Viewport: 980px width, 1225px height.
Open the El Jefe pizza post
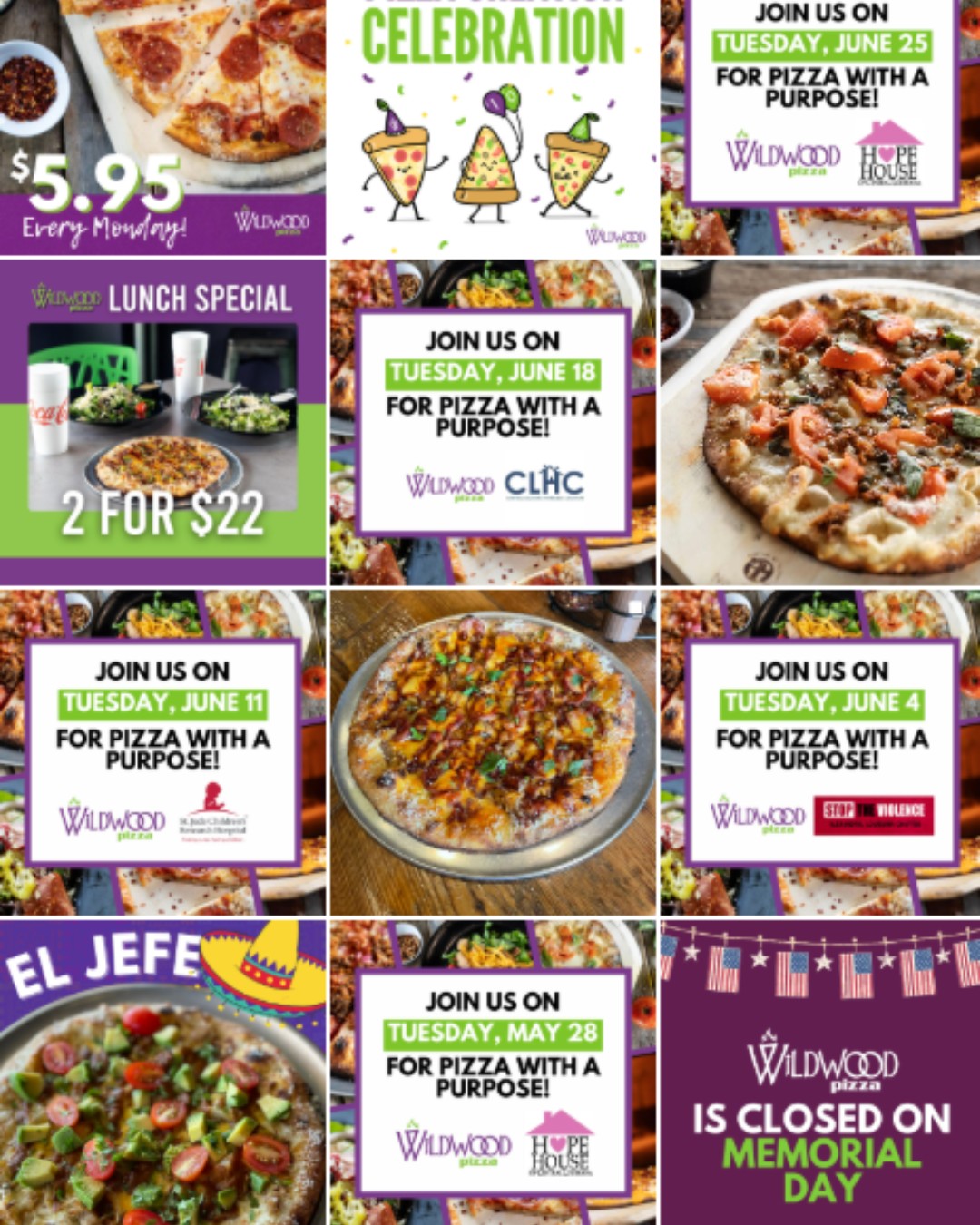point(162,1073)
